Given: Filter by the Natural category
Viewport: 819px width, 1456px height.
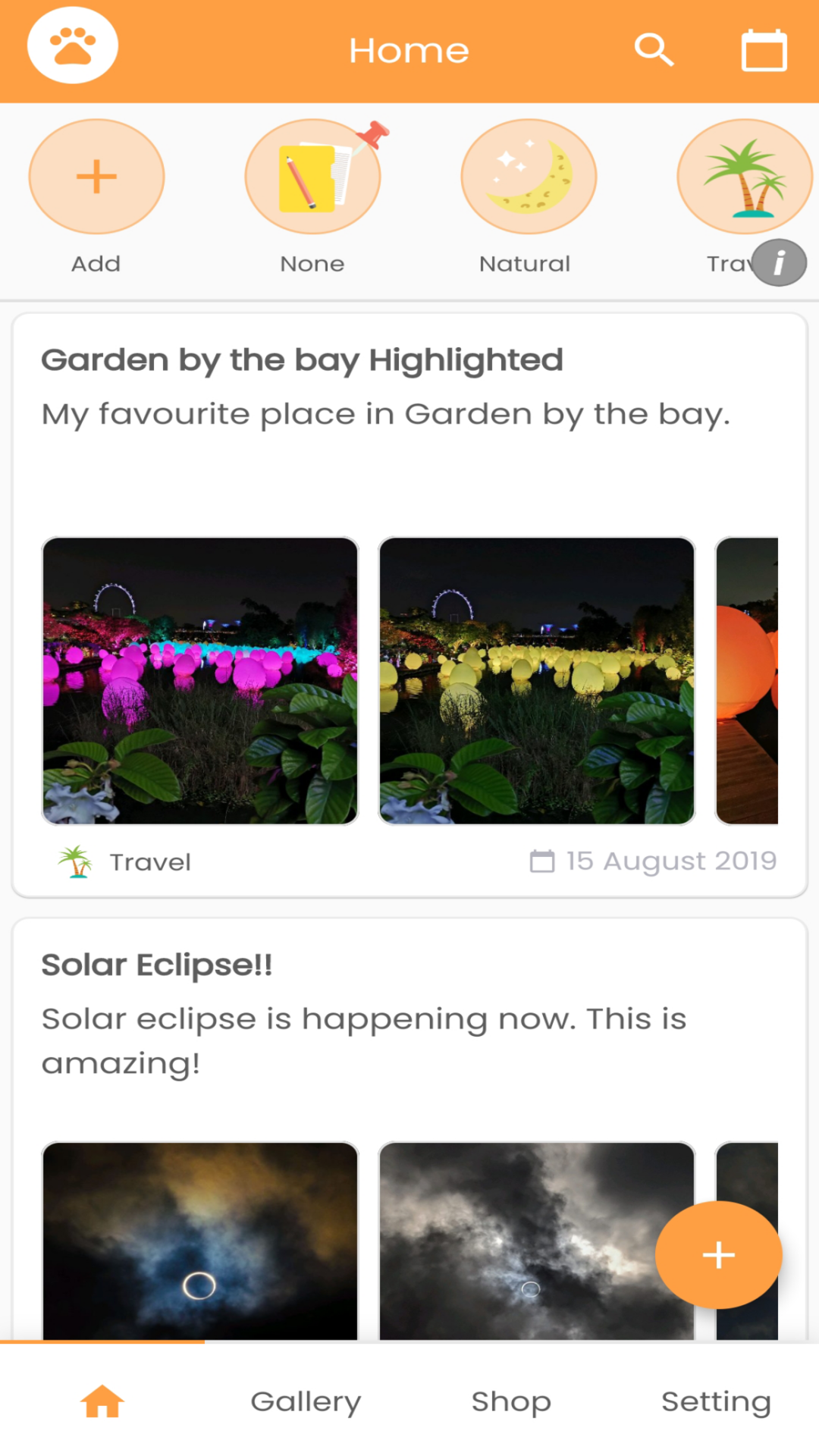Looking at the screenshot, I should click(529, 177).
